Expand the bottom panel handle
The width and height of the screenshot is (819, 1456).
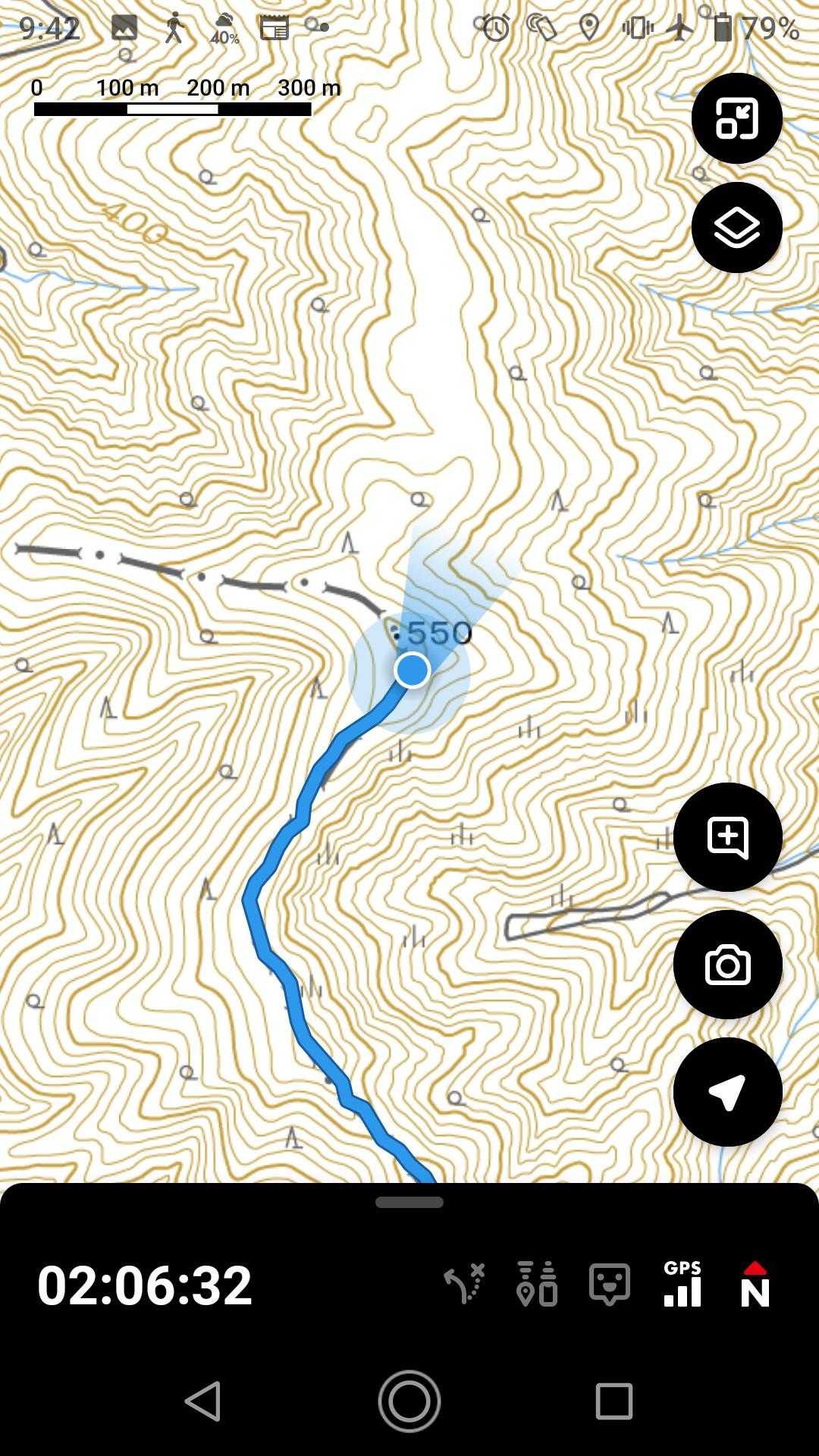tap(409, 1203)
